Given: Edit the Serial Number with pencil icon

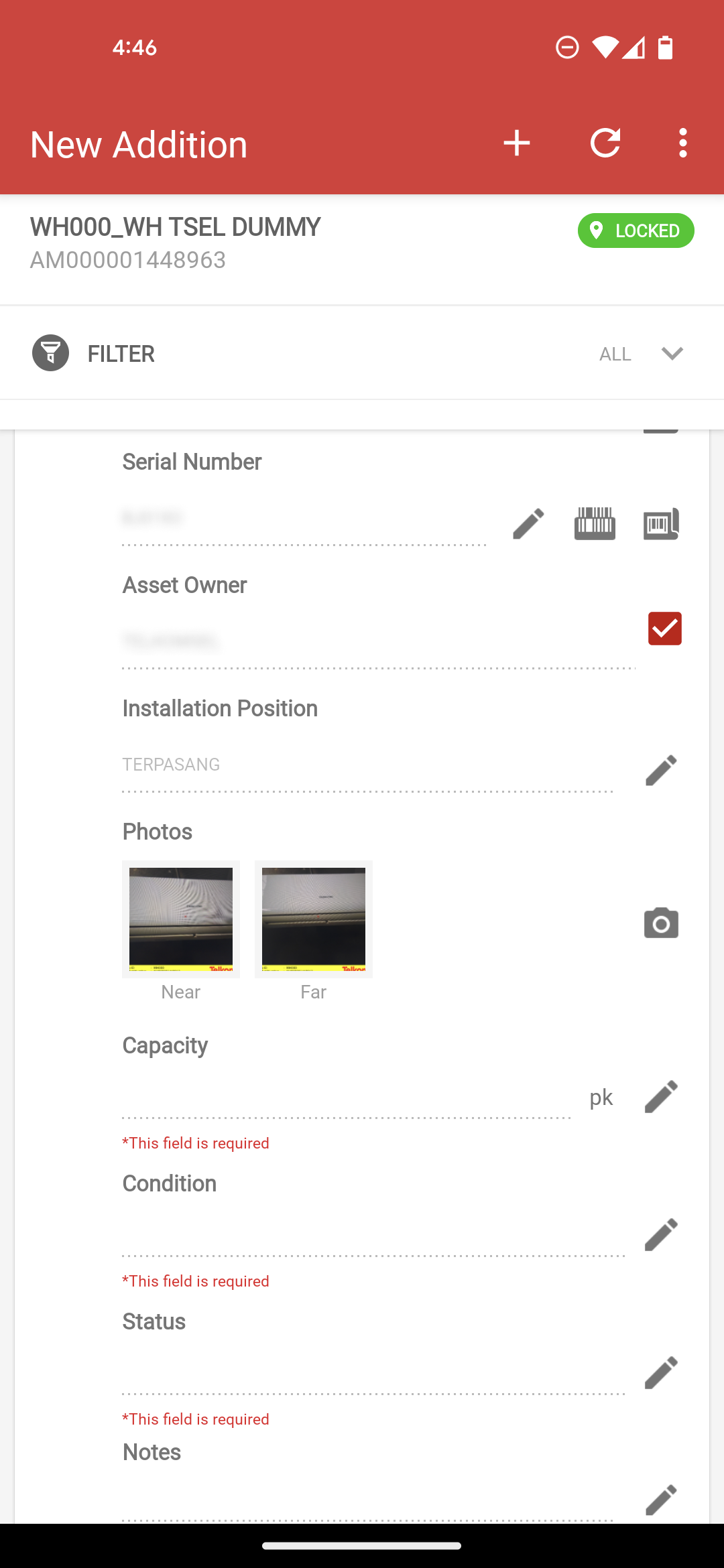Looking at the screenshot, I should point(528,523).
